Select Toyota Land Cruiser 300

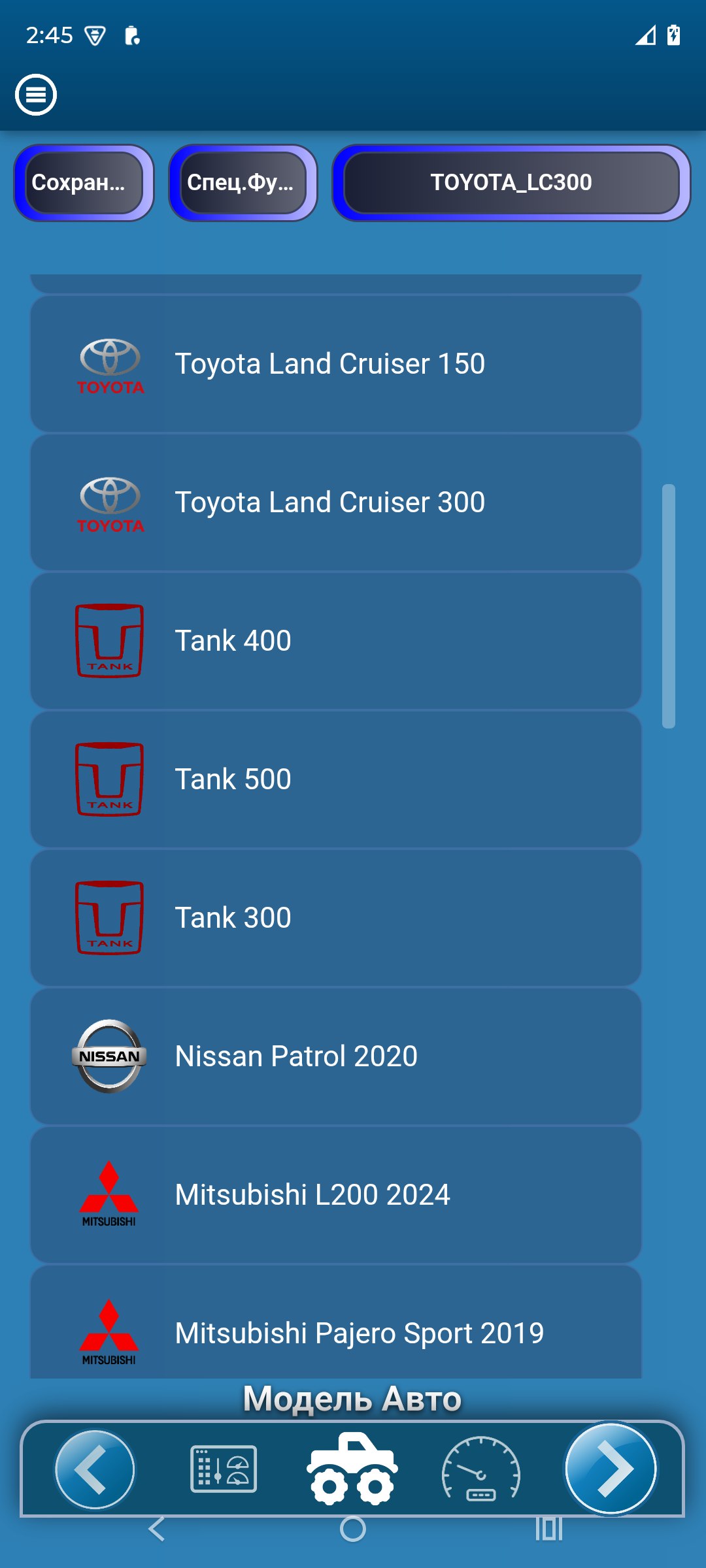335,502
